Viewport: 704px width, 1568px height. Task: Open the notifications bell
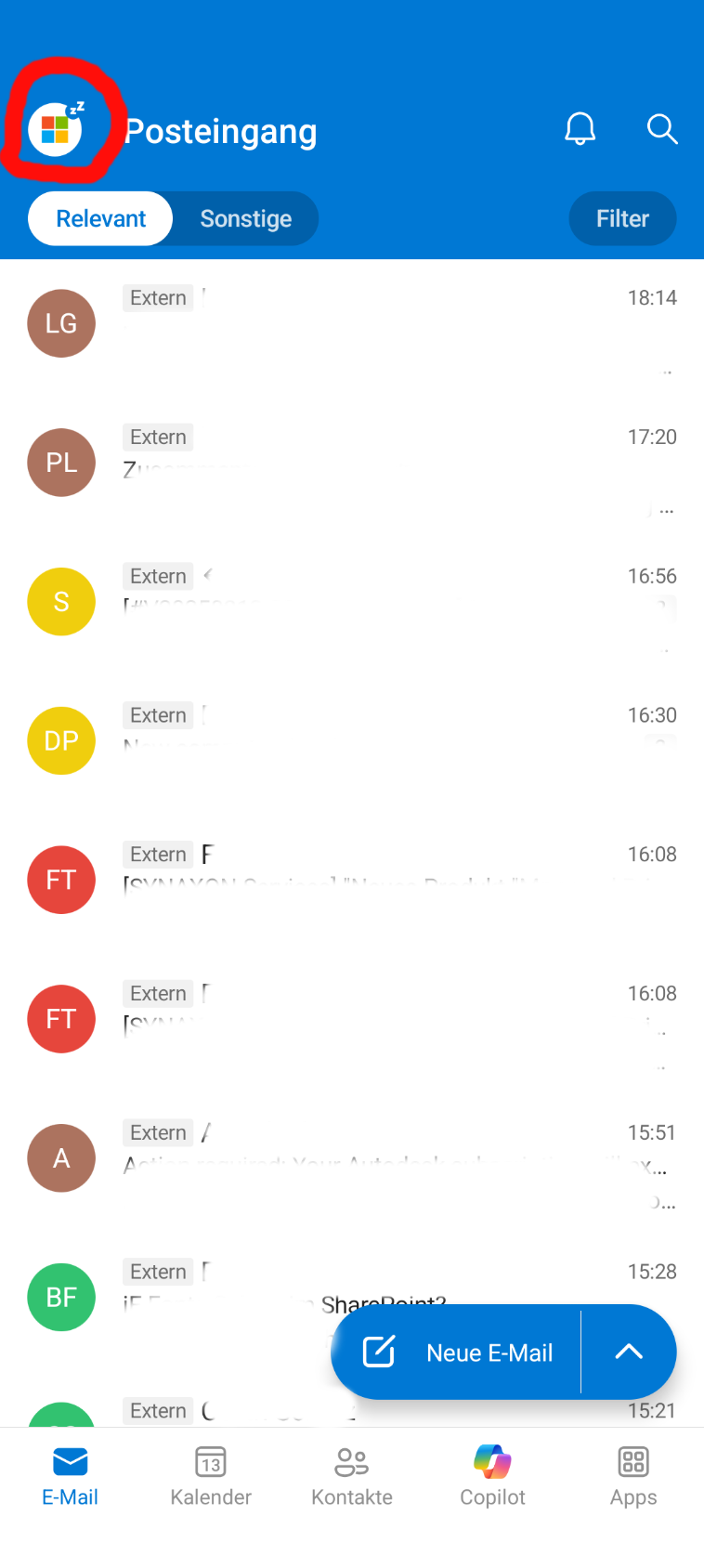coord(580,129)
